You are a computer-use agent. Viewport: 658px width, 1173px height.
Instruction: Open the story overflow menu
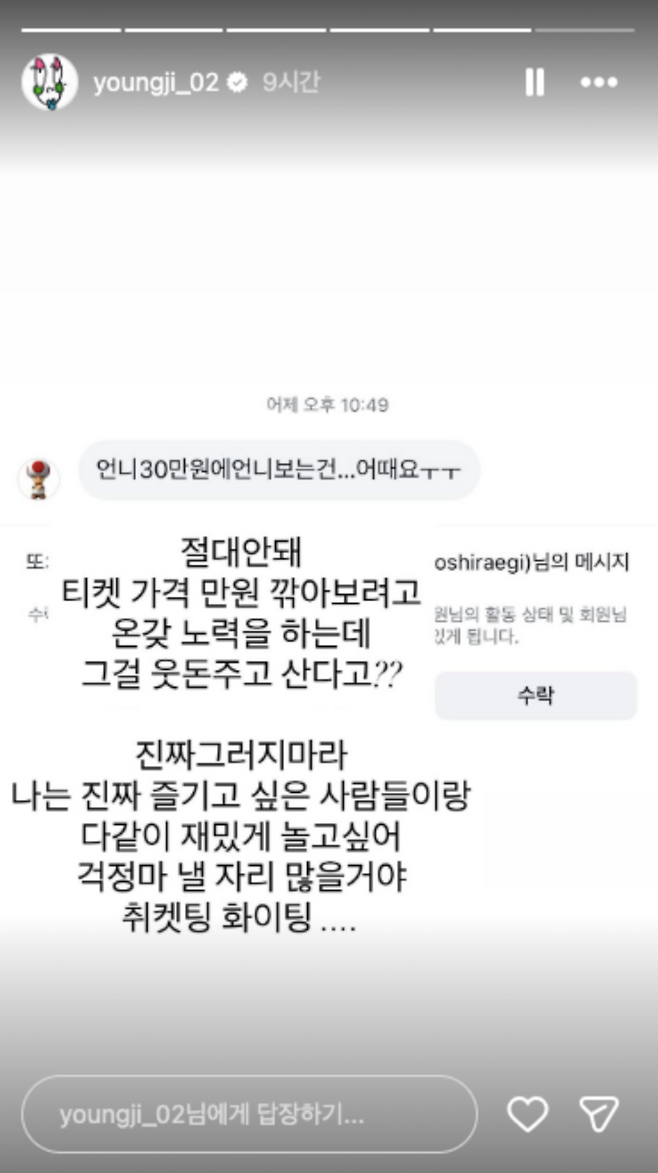[599, 83]
